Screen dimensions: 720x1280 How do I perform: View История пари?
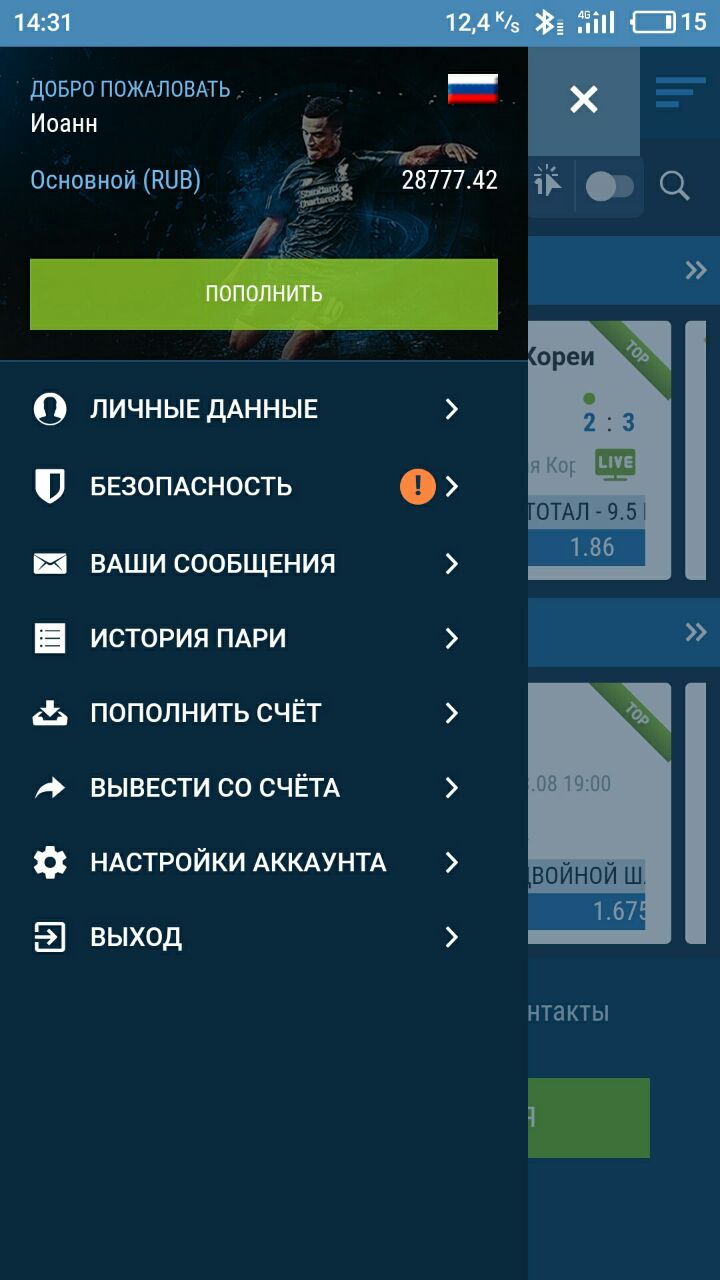click(245, 639)
